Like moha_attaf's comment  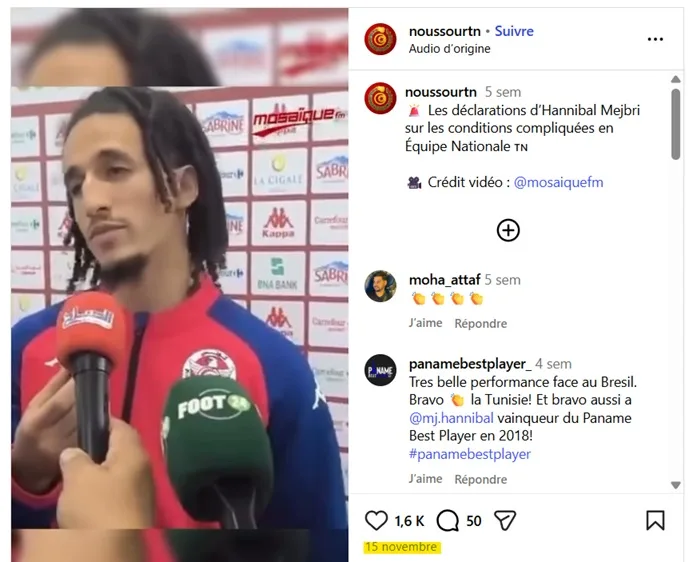(425, 323)
